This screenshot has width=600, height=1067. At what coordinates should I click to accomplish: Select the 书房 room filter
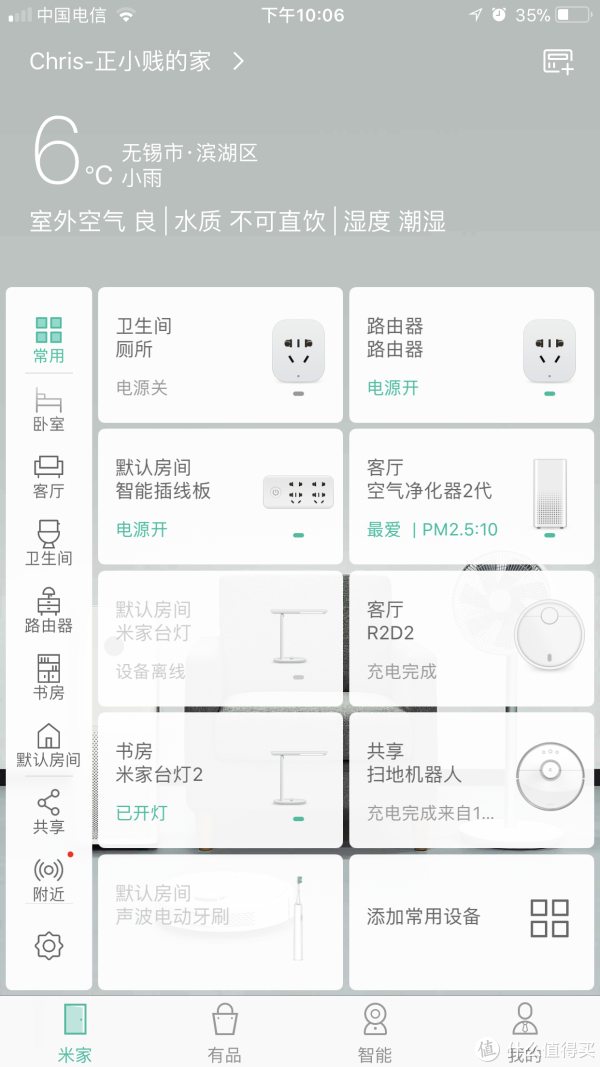48,678
